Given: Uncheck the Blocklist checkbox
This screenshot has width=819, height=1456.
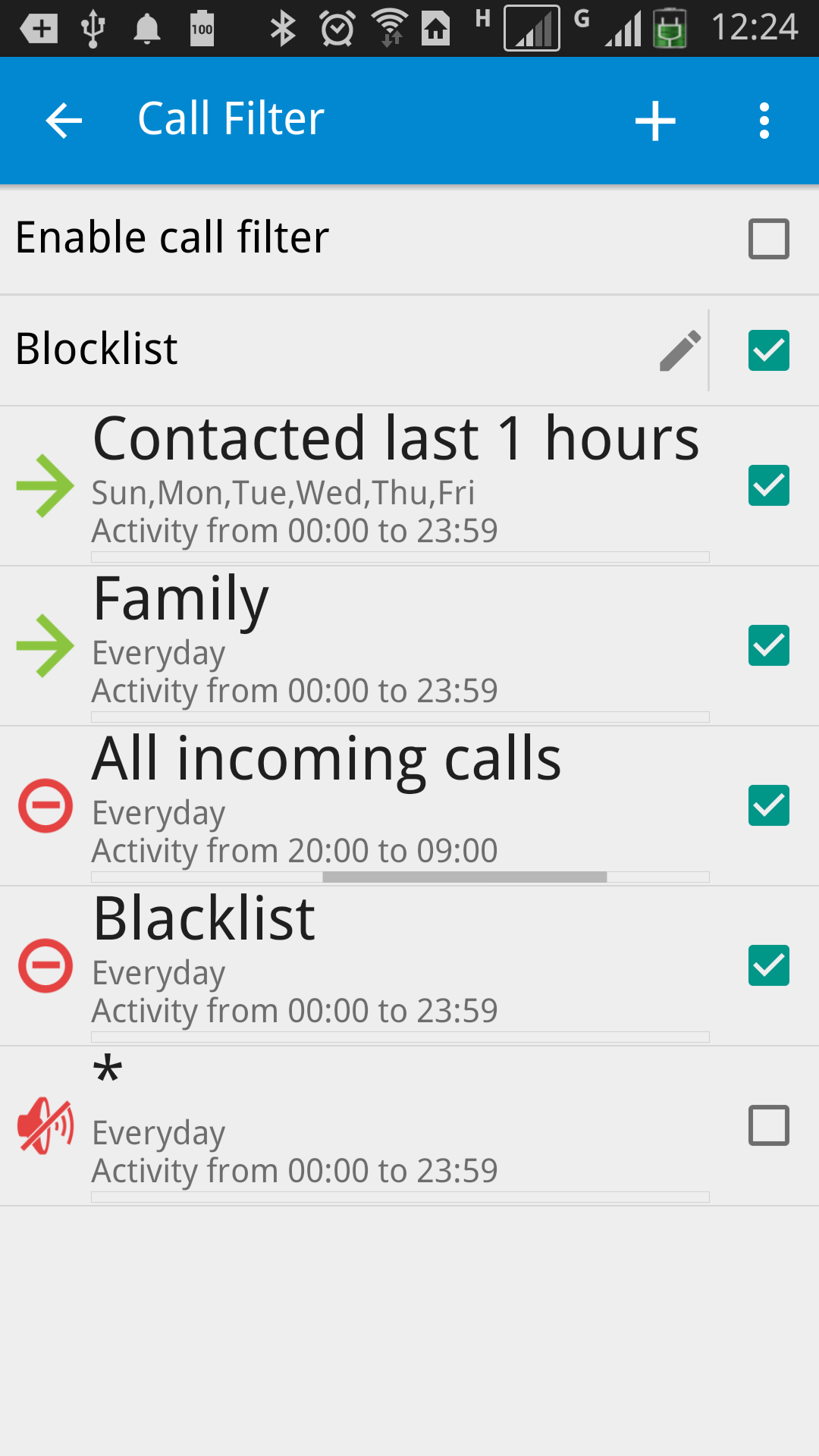Looking at the screenshot, I should coord(768,350).
